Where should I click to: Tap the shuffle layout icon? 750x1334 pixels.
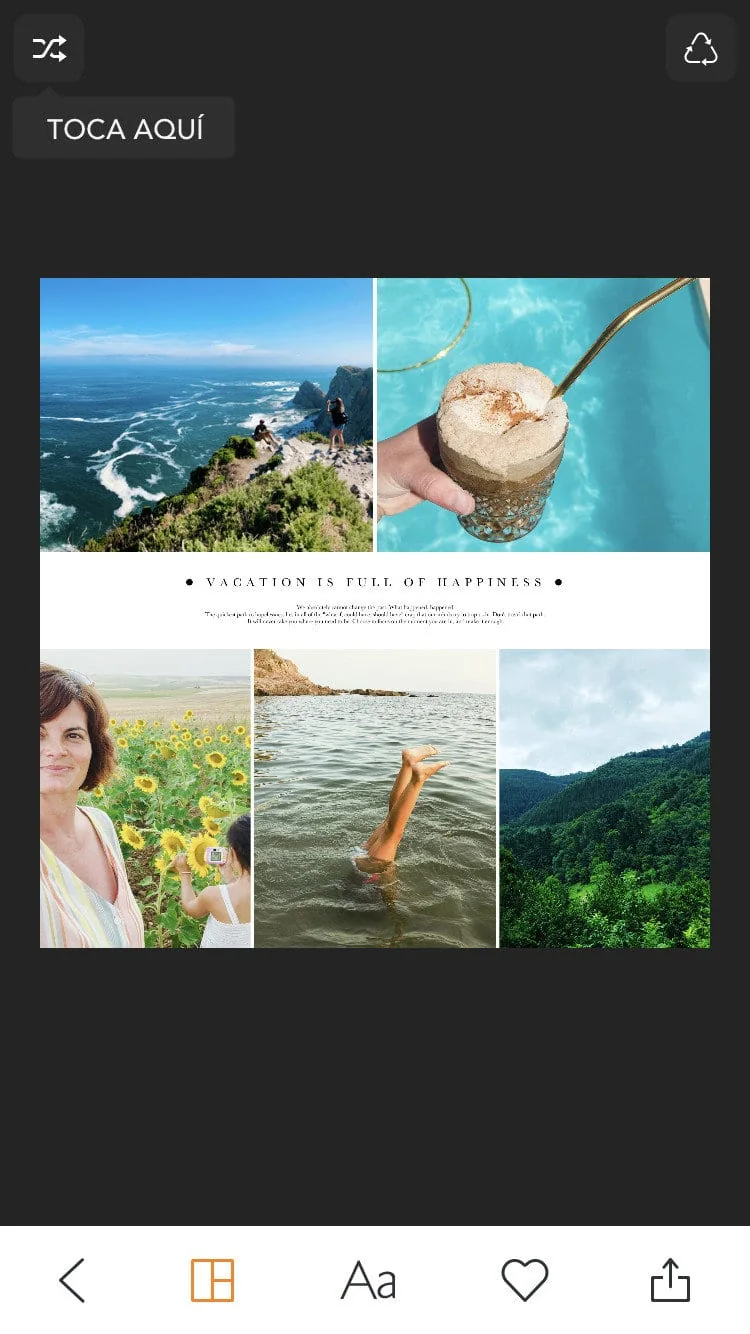pyautogui.click(x=49, y=48)
